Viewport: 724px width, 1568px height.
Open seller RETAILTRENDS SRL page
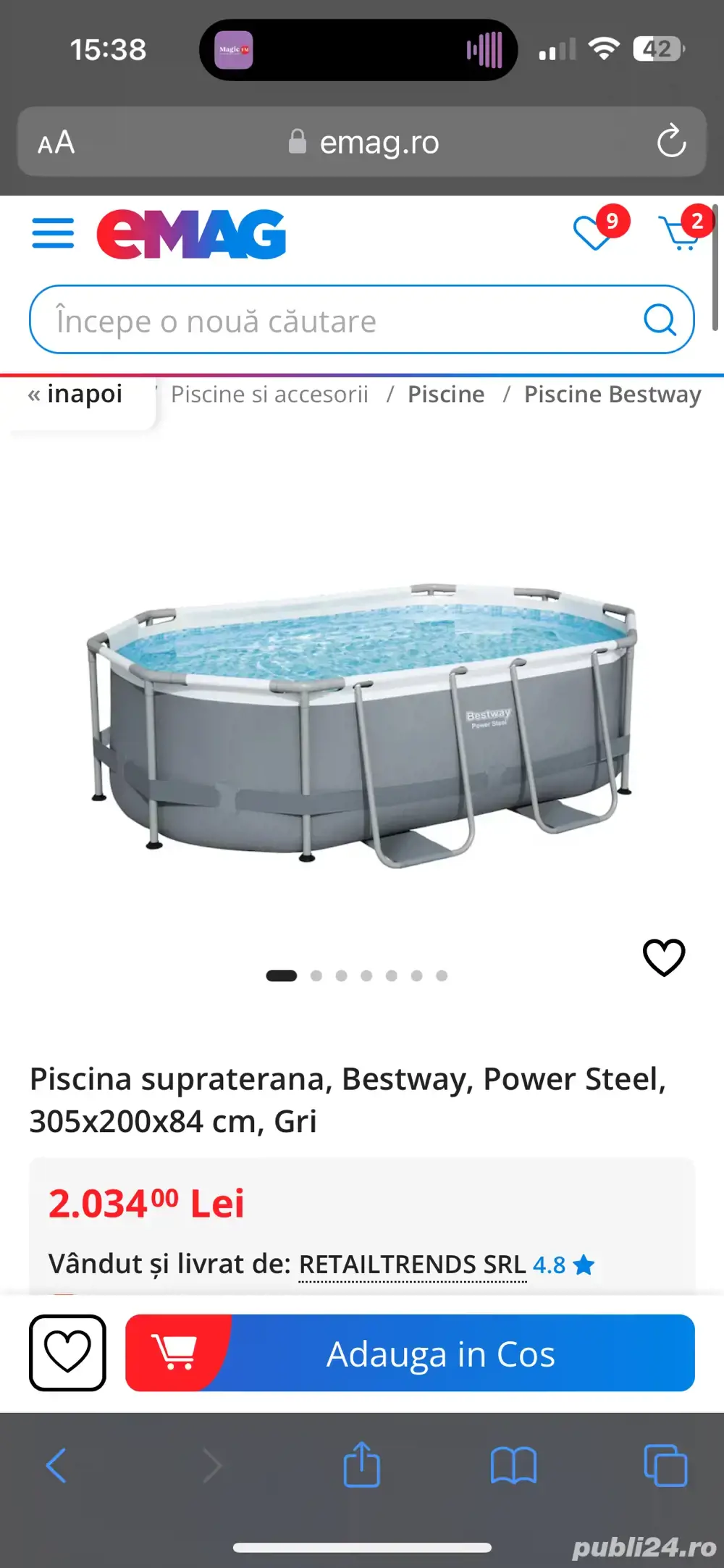pyautogui.click(x=412, y=1265)
